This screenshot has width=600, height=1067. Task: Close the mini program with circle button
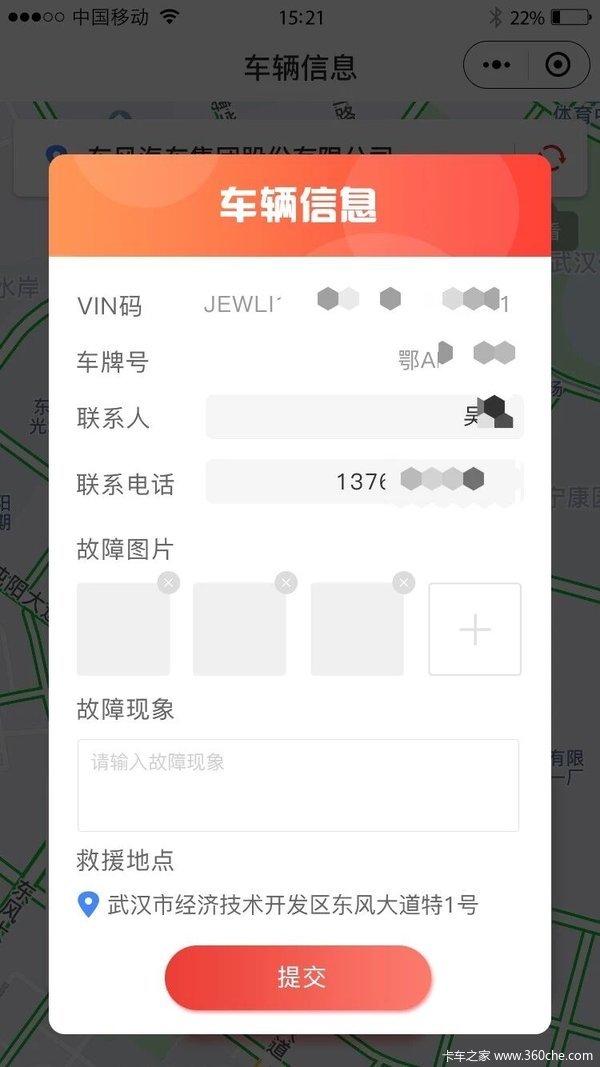(x=557, y=65)
